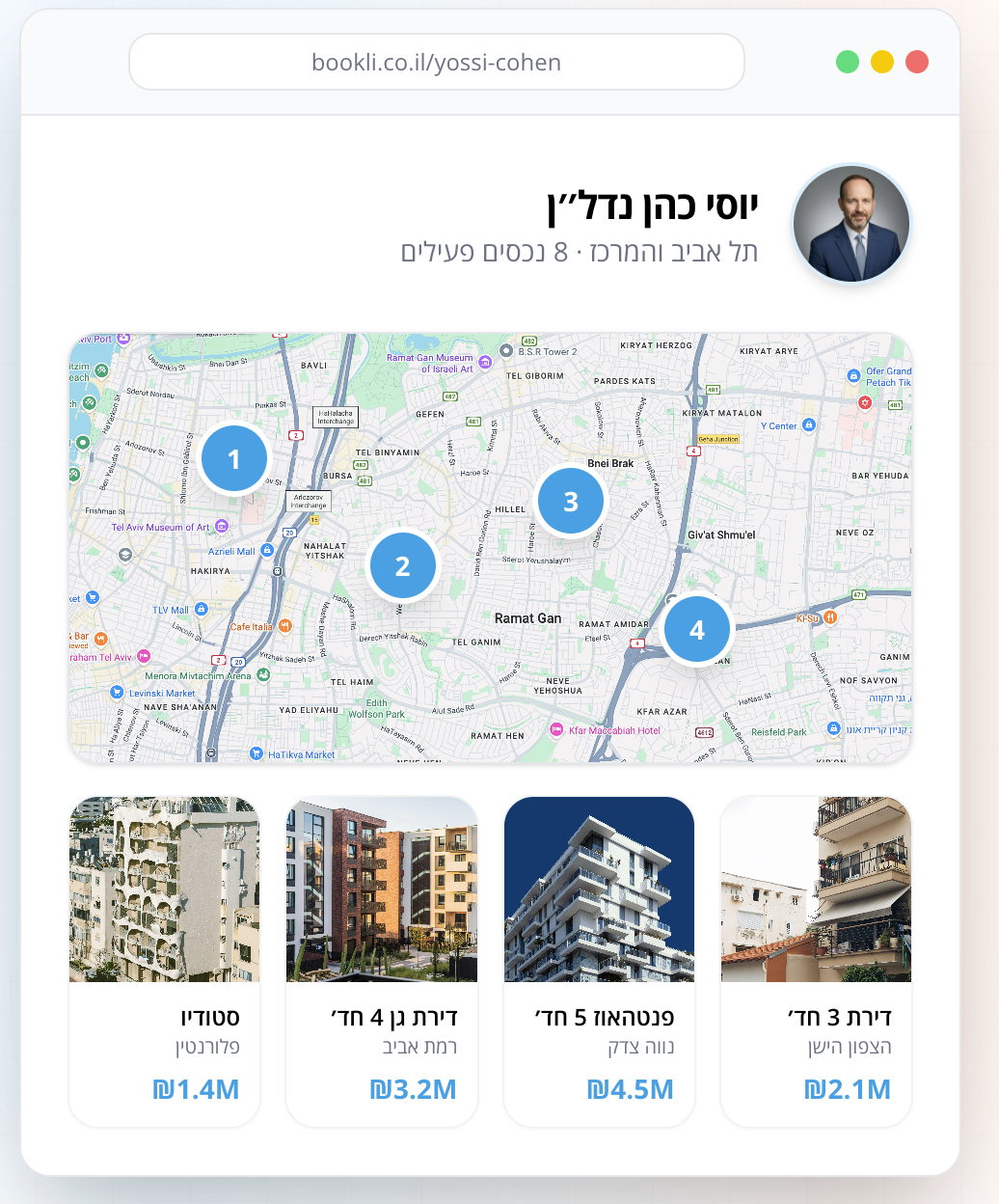Click the TLV Mall shopping icon
The width and height of the screenshot is (999, 1204).
coord(201,609)
